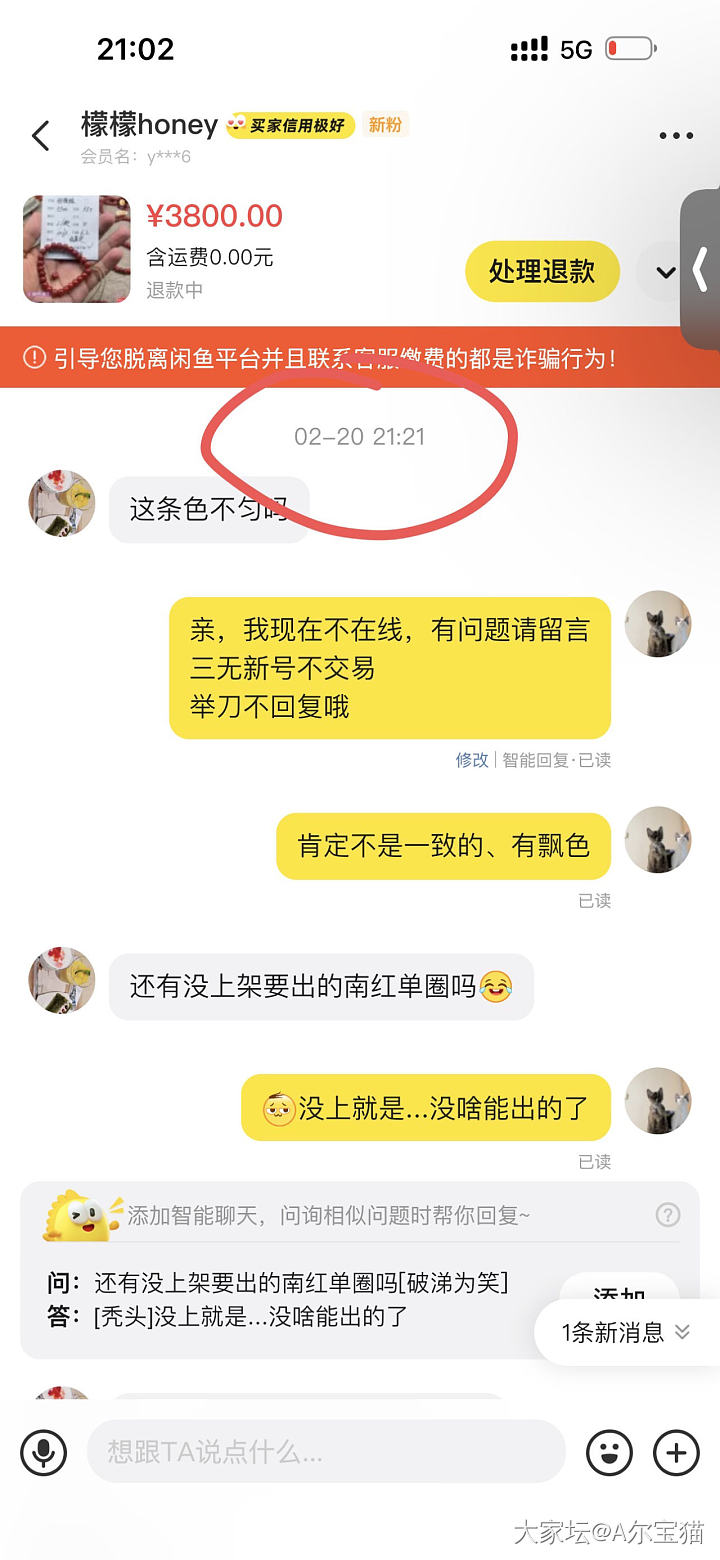Switch to voice input microphone

click(x=44, y=1452)
